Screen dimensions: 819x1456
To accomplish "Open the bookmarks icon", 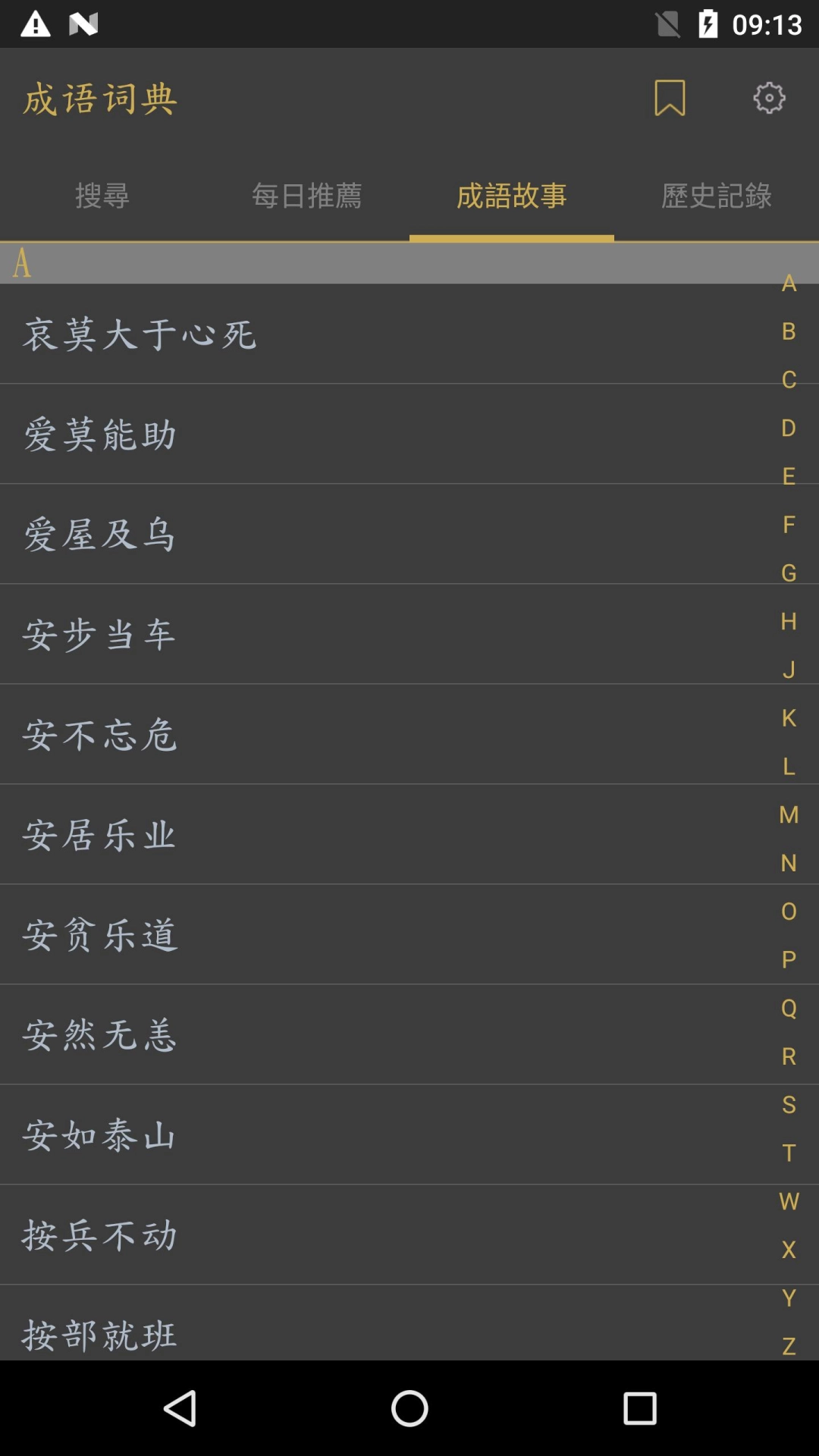I will pos(670,98).
